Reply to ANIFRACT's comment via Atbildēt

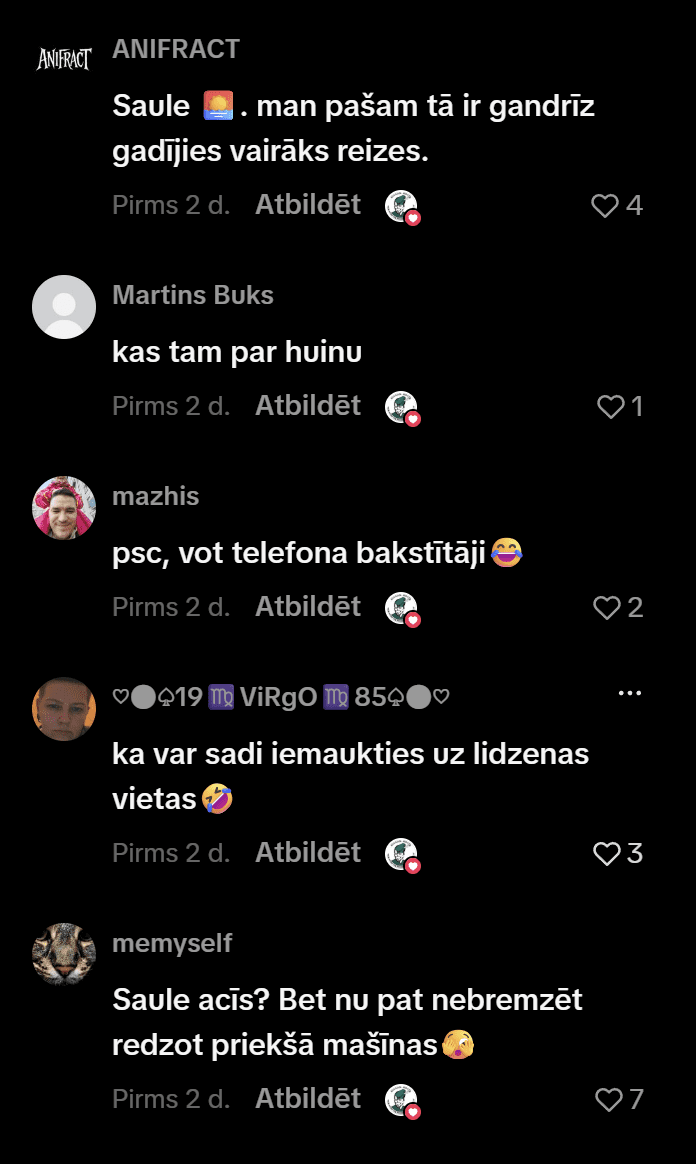pos(308,205)
